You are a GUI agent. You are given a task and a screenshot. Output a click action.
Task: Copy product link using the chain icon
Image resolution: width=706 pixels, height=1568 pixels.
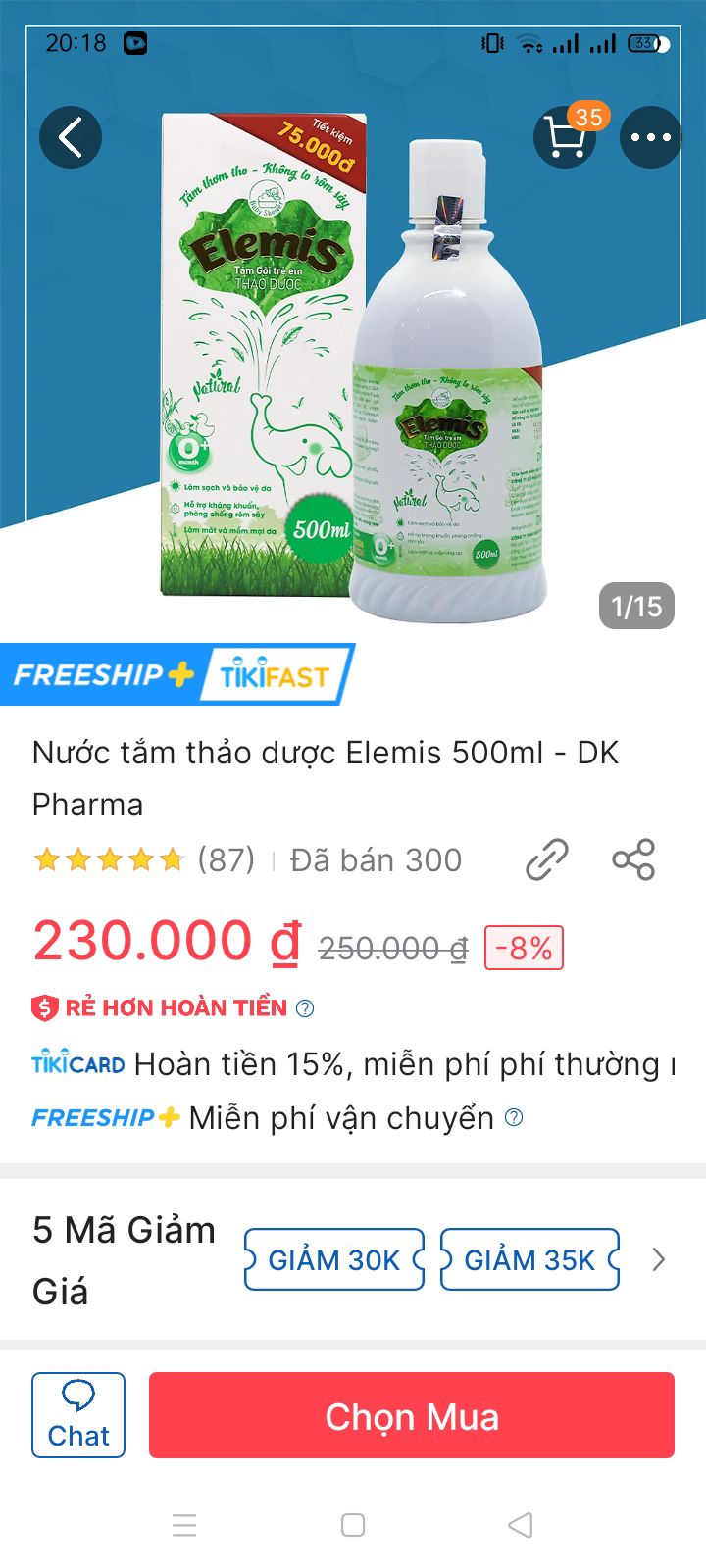(x=546, y=859)
